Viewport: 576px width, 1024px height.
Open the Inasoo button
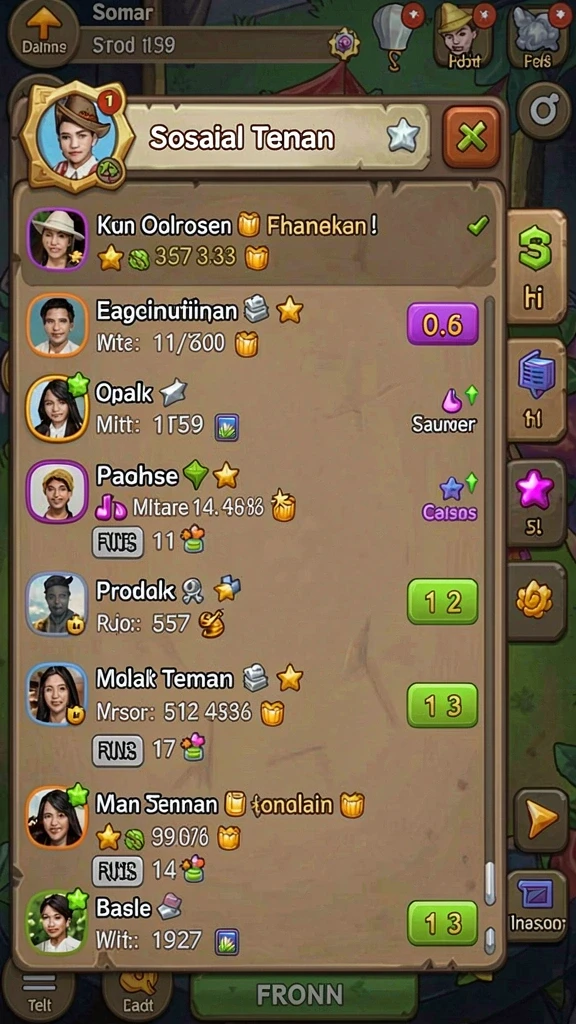coord(538,904)
